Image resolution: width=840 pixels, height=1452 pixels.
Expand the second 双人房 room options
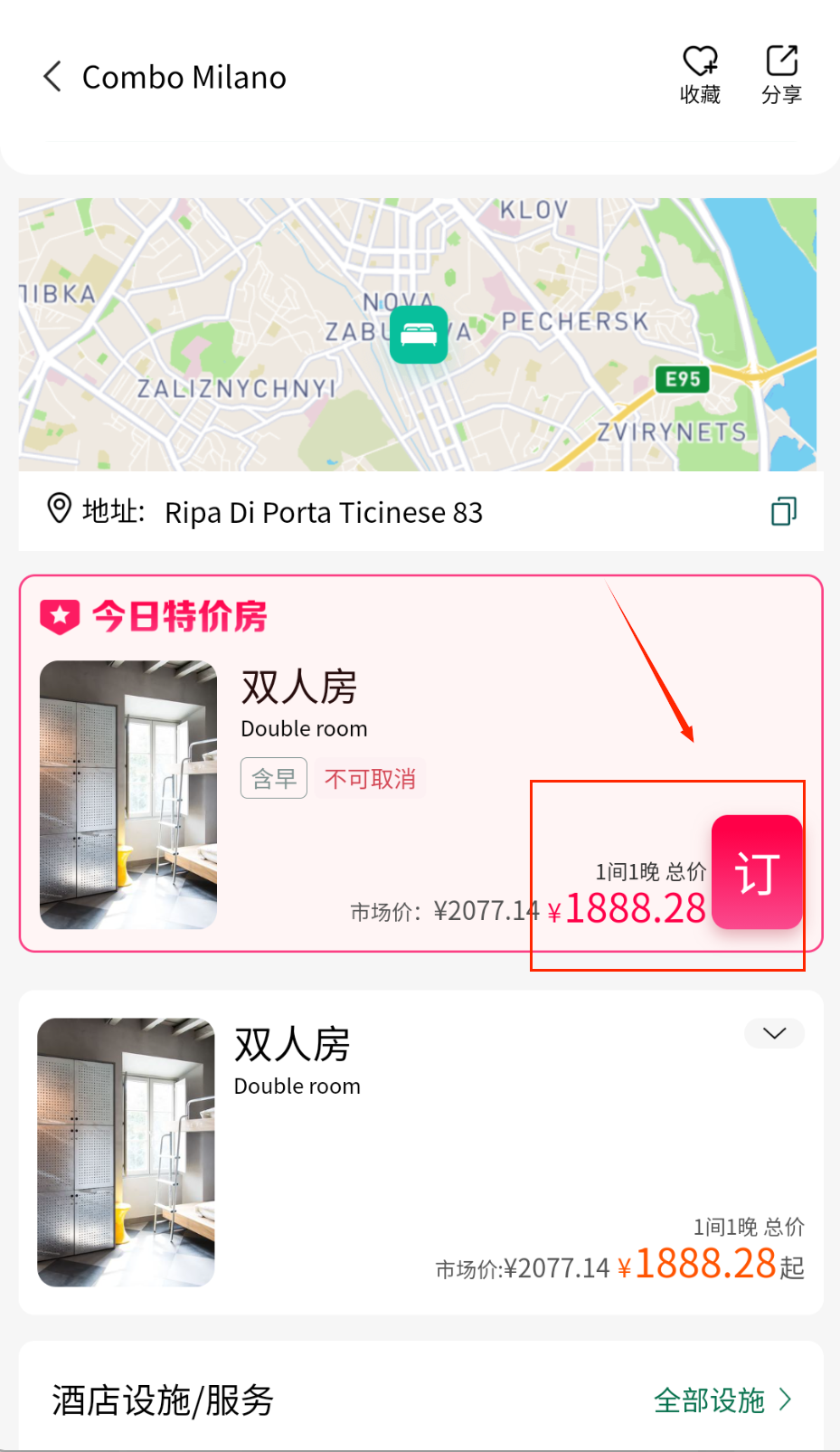[774, 1033]
